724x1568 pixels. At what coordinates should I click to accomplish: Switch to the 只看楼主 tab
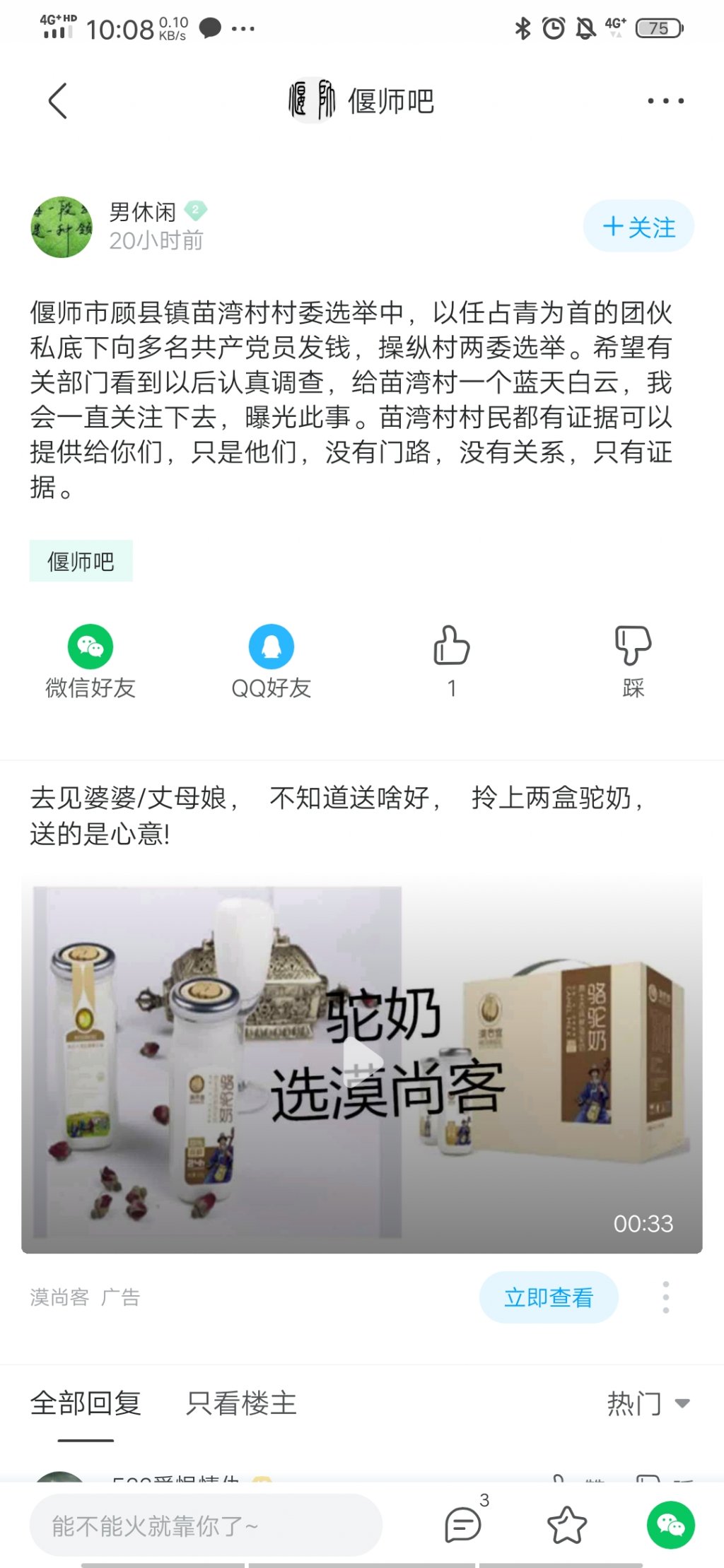click(x=241, y=1403)
